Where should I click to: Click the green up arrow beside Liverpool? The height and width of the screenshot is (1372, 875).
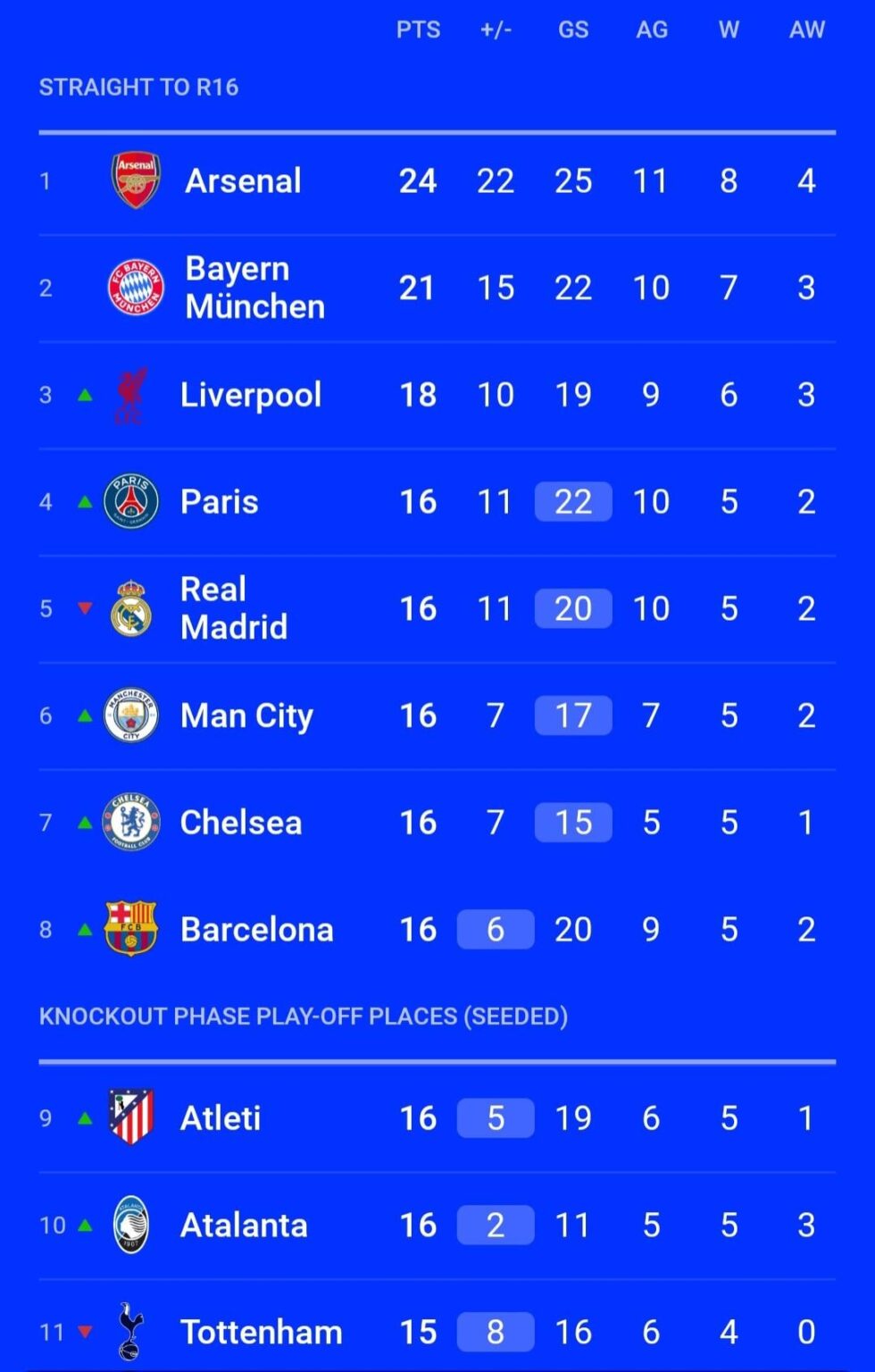tap(85, 394)
